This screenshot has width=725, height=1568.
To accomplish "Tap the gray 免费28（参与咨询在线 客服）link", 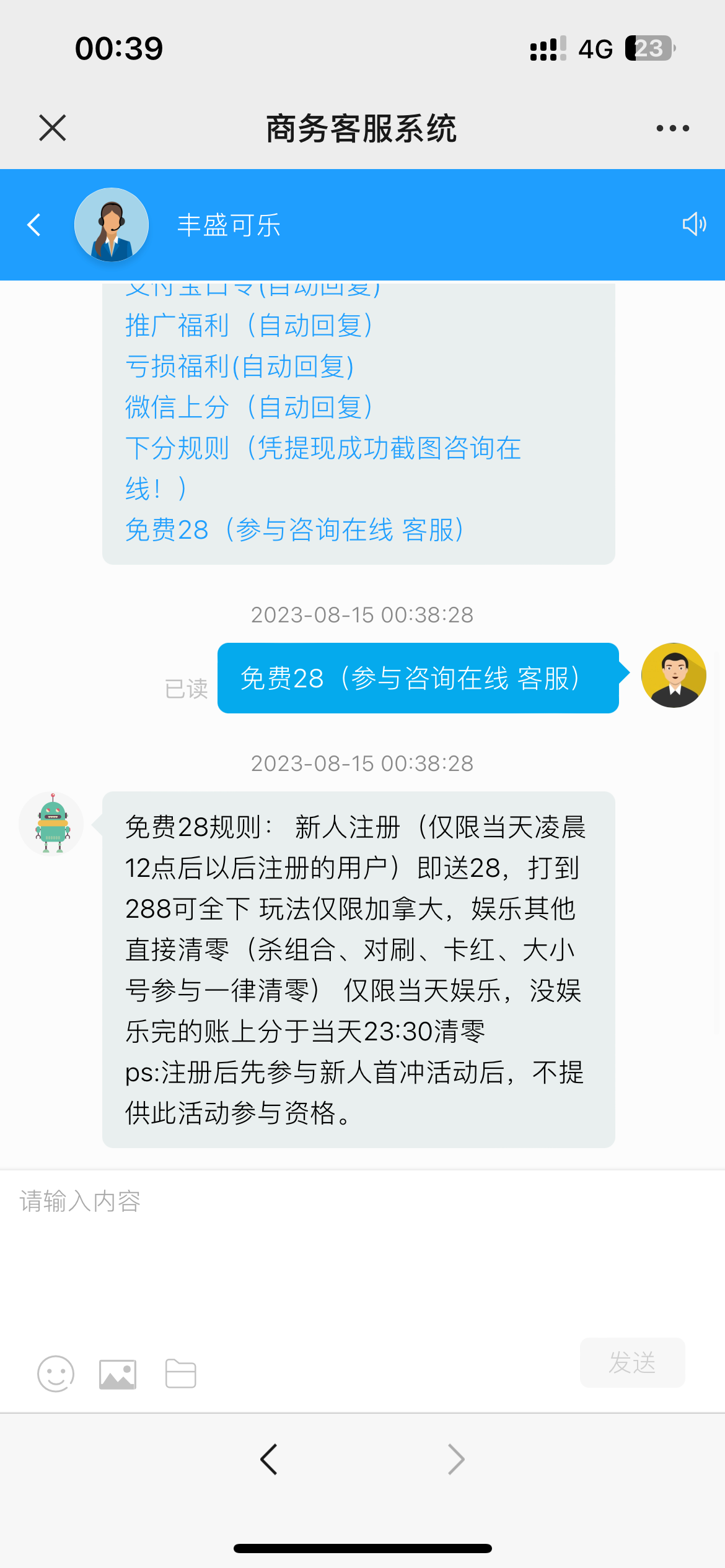I will pyautogui.click(x=295, y=530).
